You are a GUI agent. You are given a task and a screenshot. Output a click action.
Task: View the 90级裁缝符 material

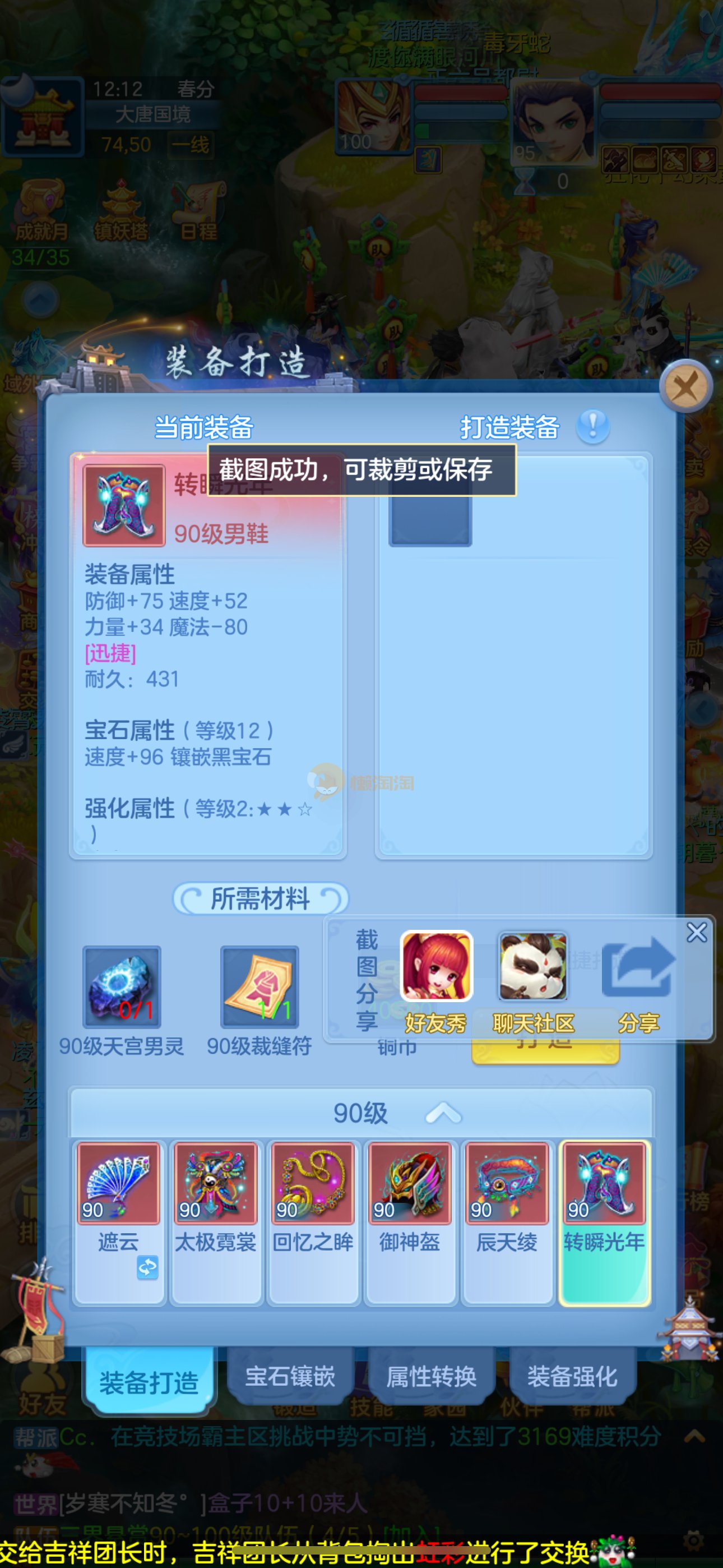tap(259, 986)
